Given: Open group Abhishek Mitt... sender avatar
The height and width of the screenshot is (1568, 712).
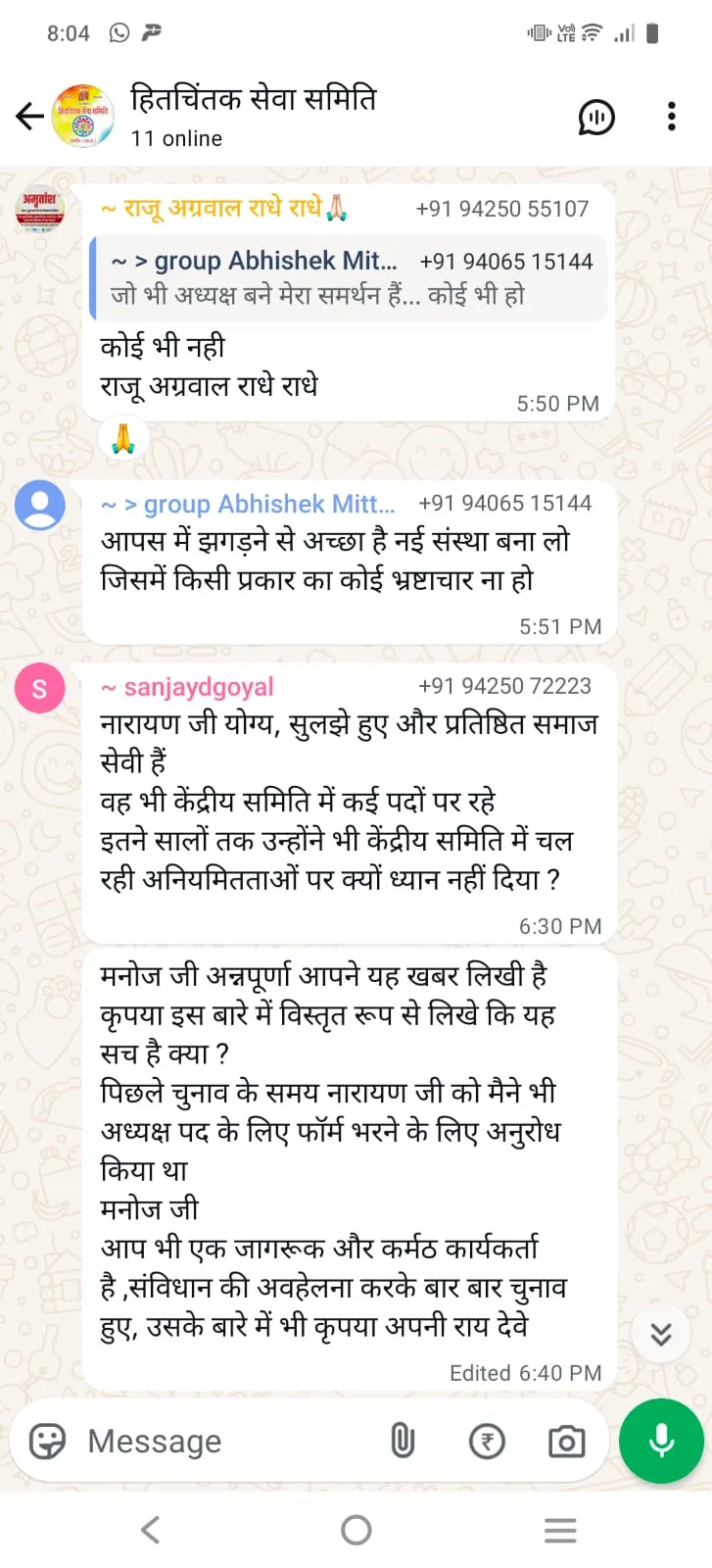Looking at the screenshot, I should (39, 506).
